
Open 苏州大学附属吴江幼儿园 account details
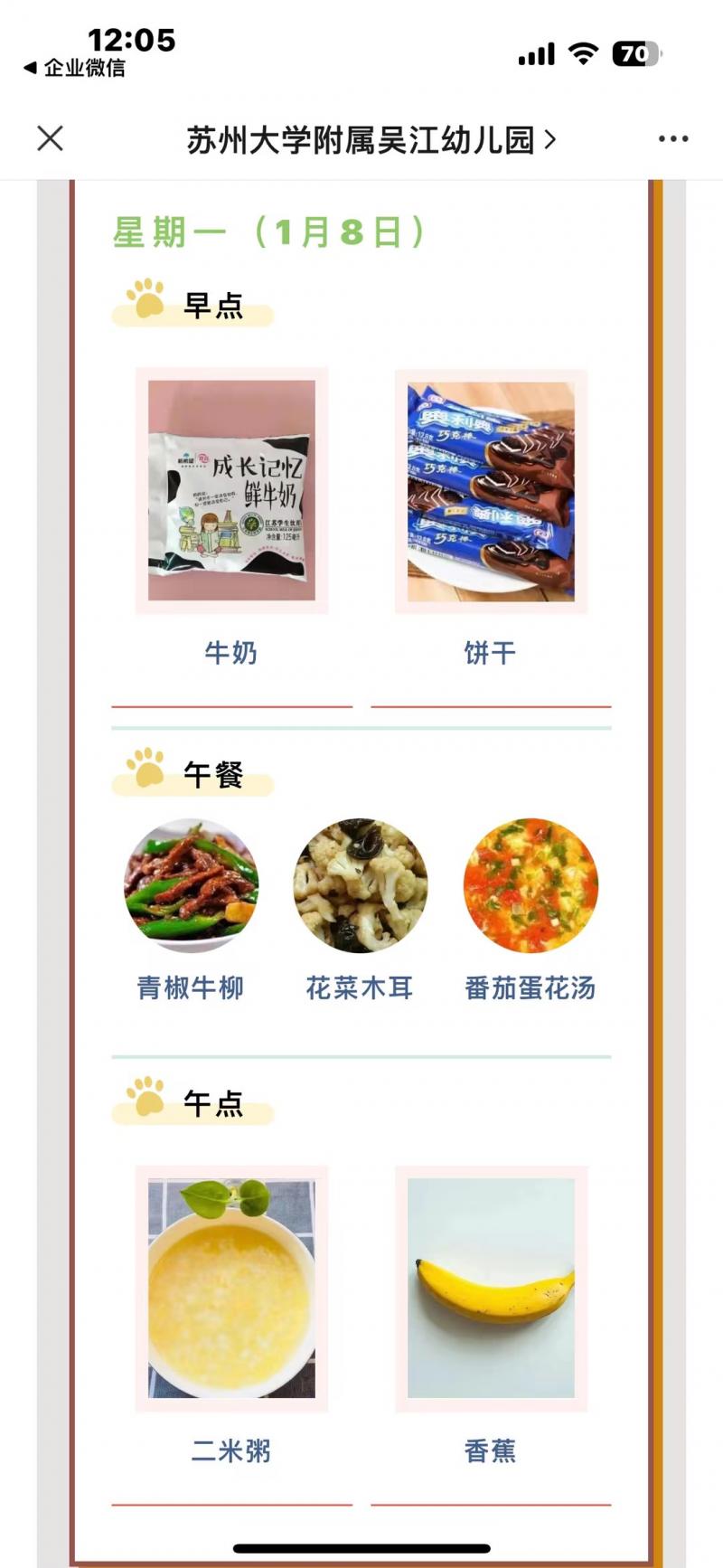[x=371, y=140]
